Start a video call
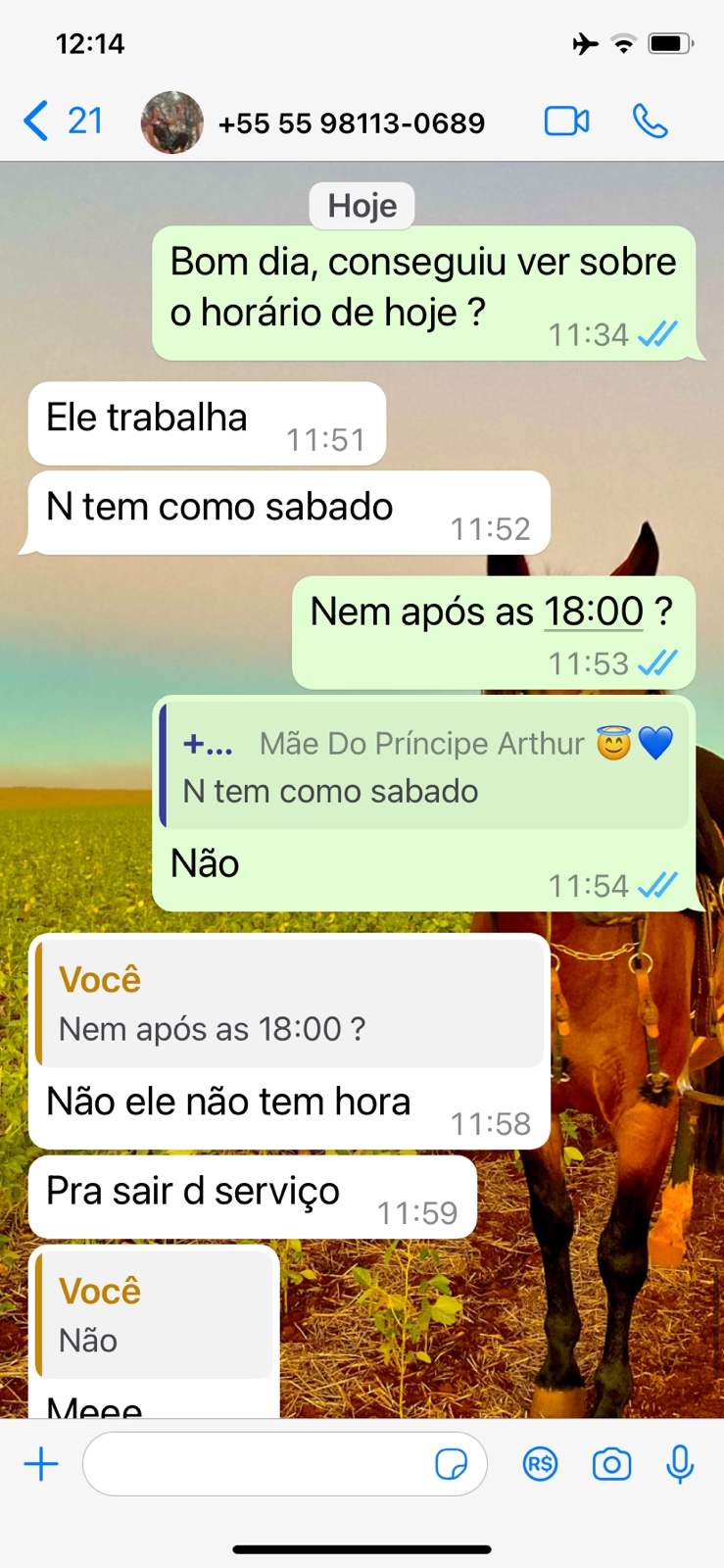 [566, 122]
